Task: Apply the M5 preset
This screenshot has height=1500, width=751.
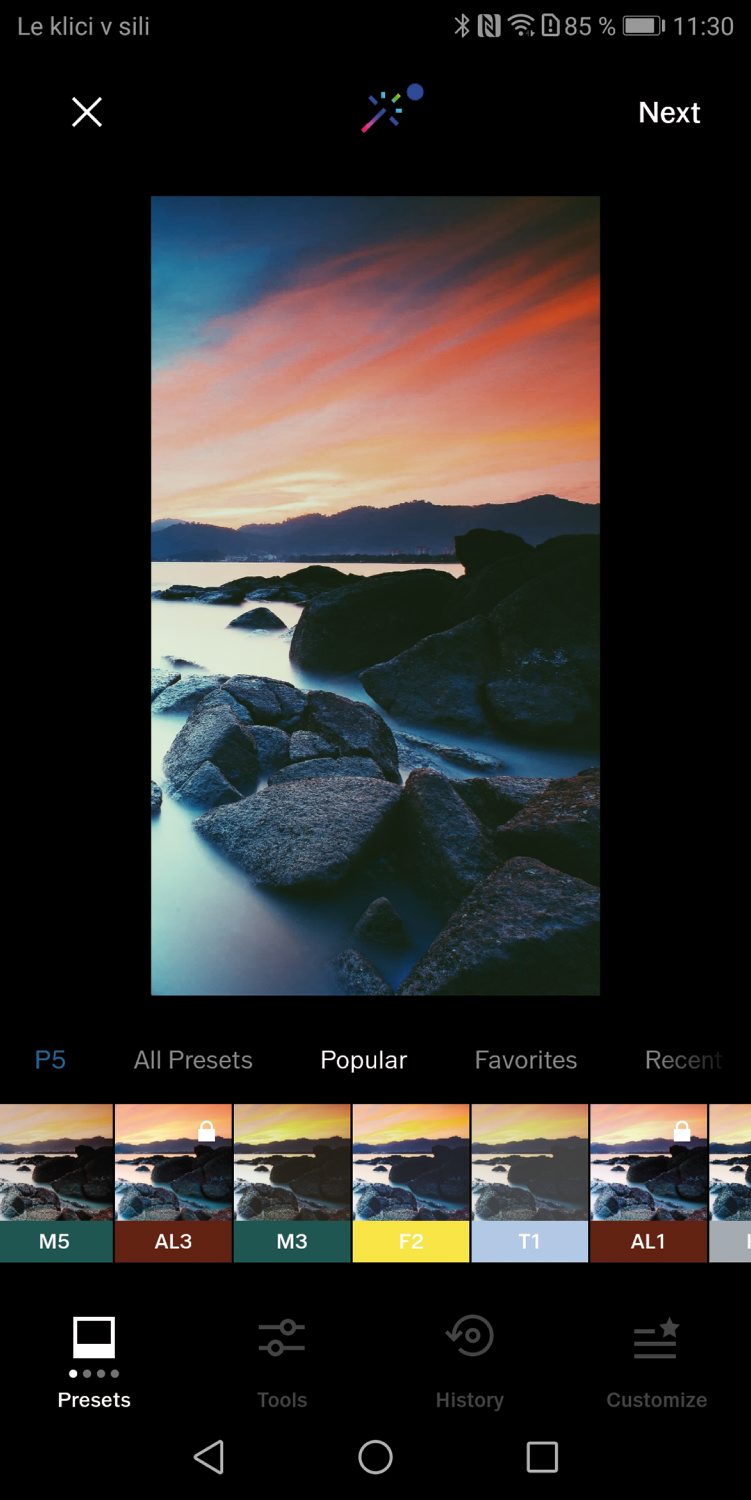Action: (x=56, y=1183)
